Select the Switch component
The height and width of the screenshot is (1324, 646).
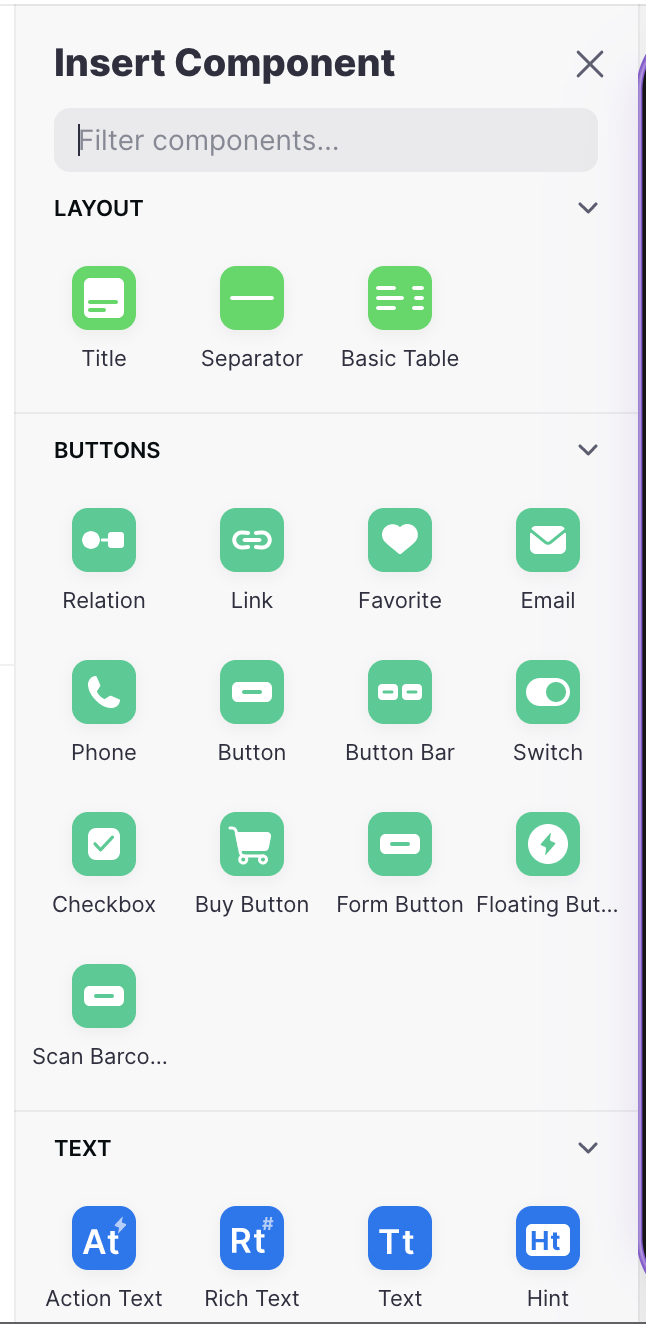coord(548,692)
